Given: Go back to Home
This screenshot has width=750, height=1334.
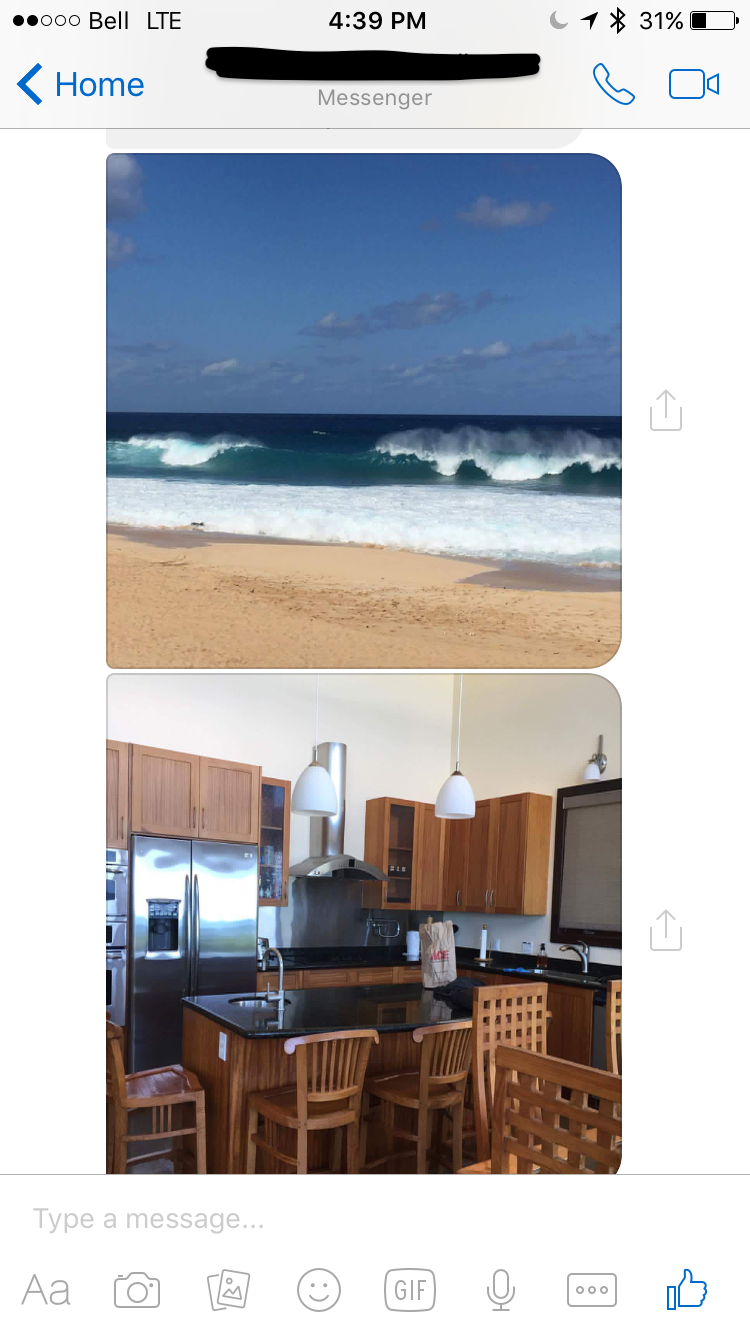Looking at the screenshot, I should [81, 84].
